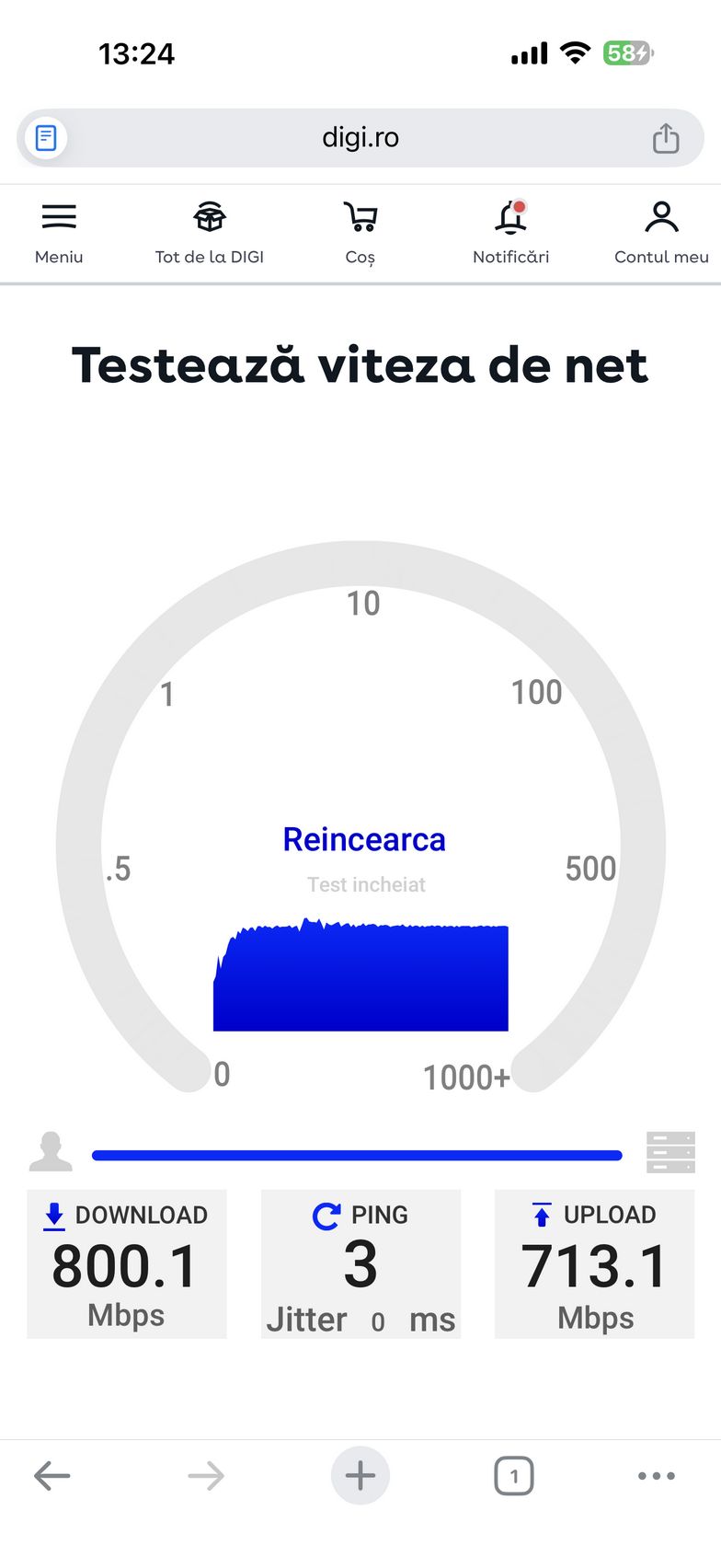View the Coș shopping cart
Viewport: 721px width, 1568px height.
[x=360, y=232]
